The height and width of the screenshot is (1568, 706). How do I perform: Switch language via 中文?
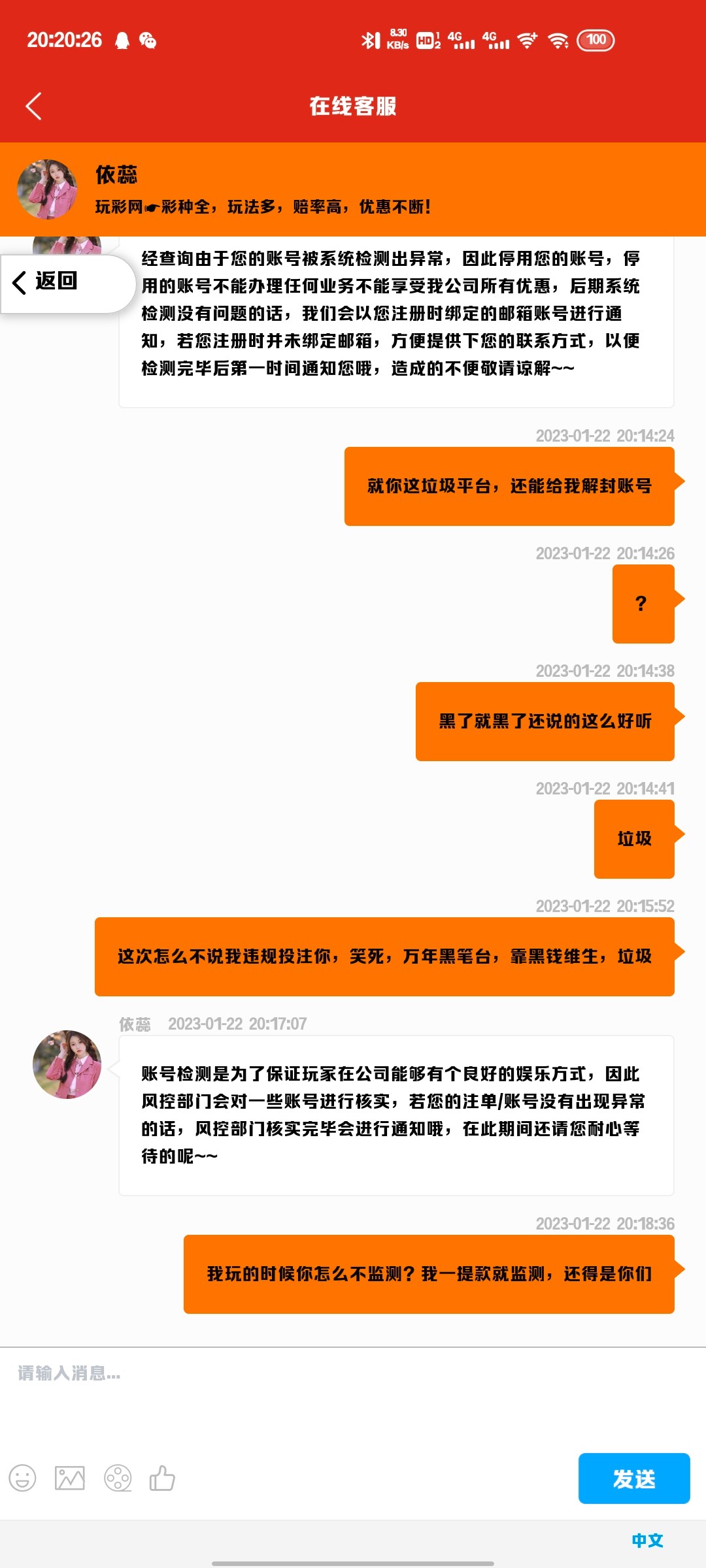[647, 1541]
